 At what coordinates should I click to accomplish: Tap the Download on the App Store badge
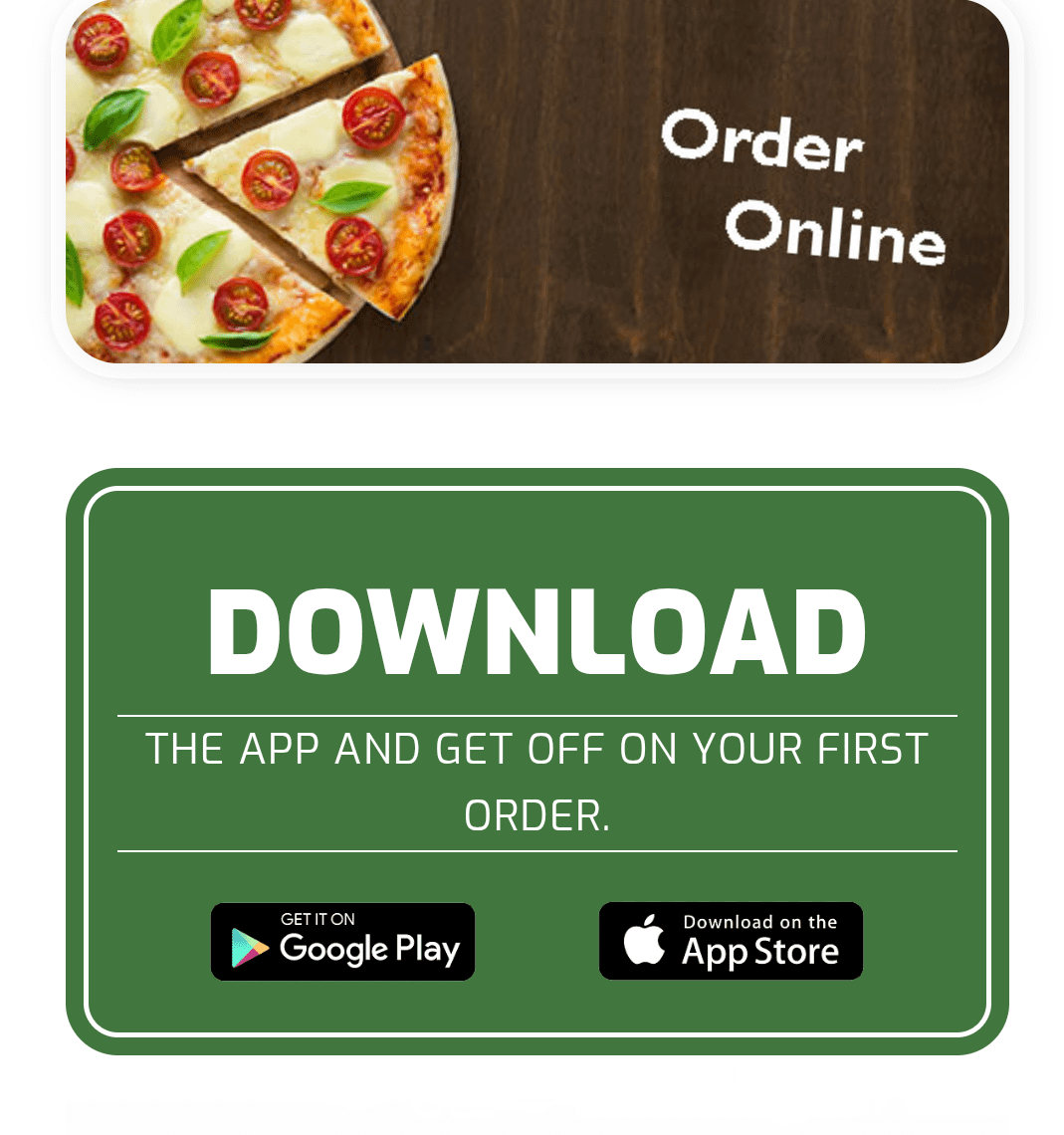tap(731, 942)
